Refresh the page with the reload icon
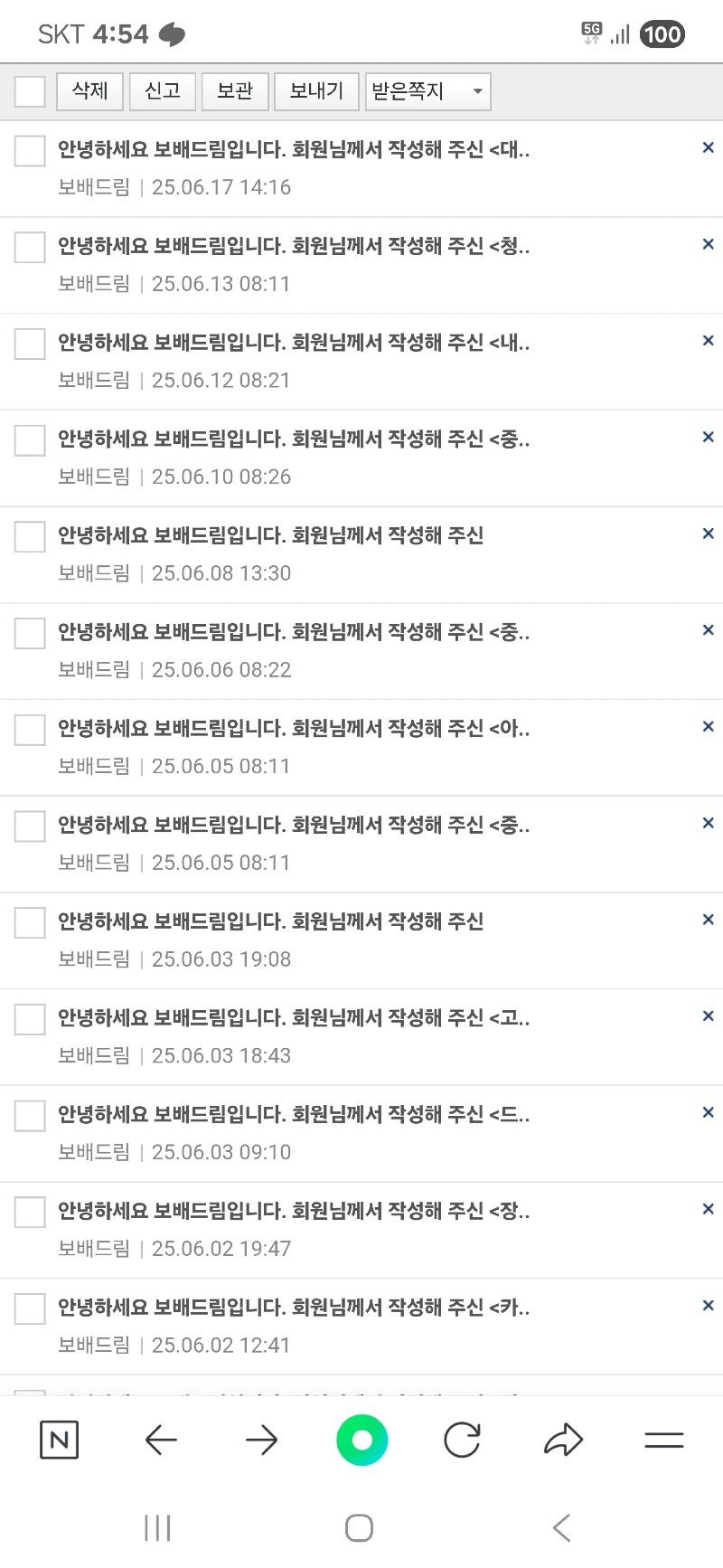Screen dimensions: 723x1568 [462, 1440]
